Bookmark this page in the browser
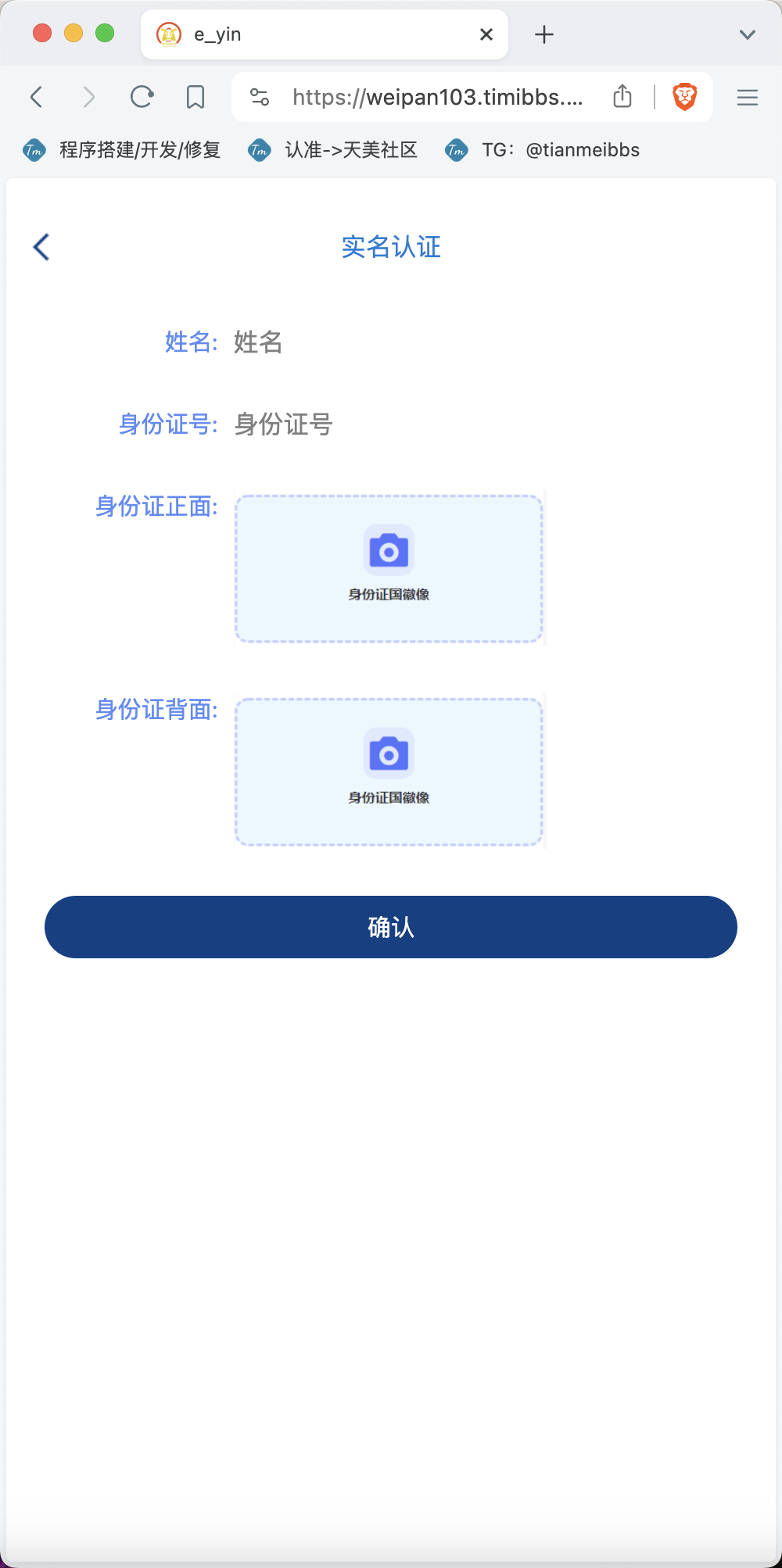This screenshot has height=1568, width=782. 195,97
